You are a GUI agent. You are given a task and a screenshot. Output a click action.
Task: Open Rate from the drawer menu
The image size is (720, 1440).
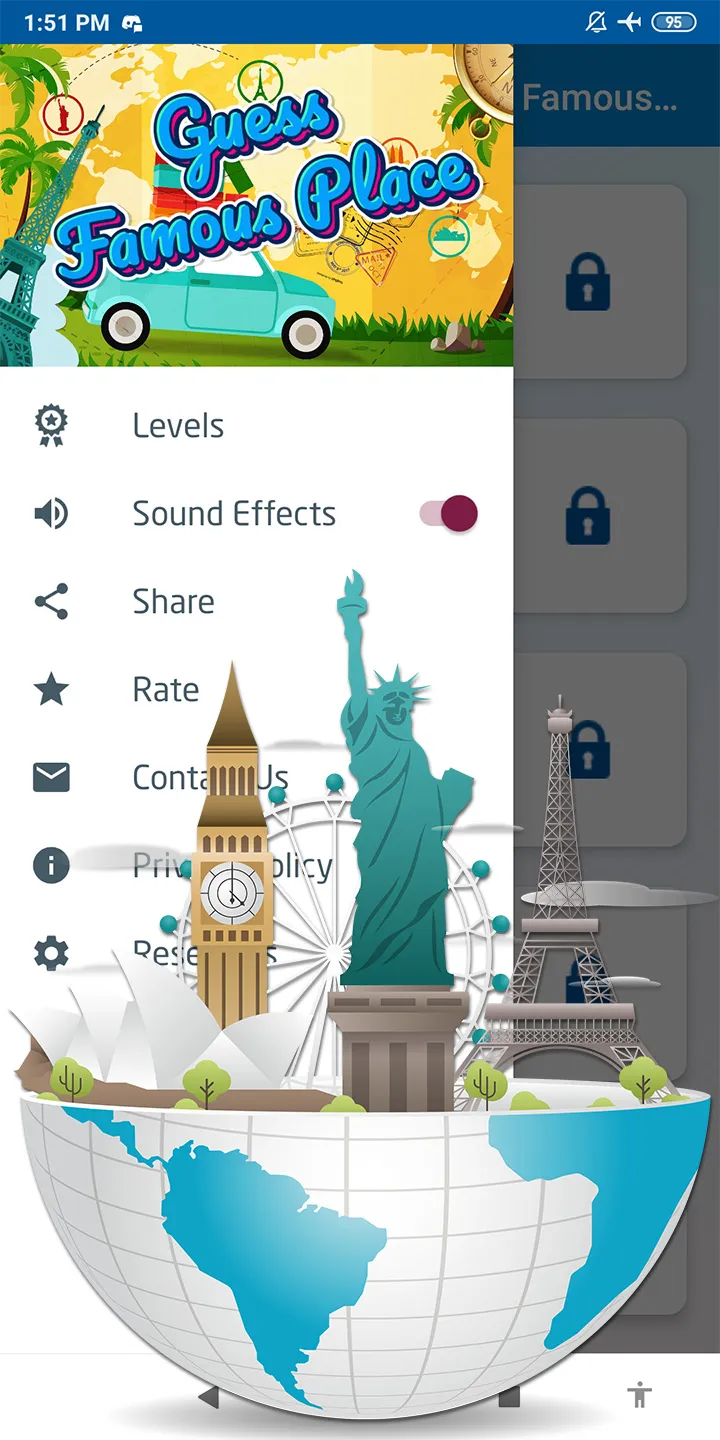(165, 690)
